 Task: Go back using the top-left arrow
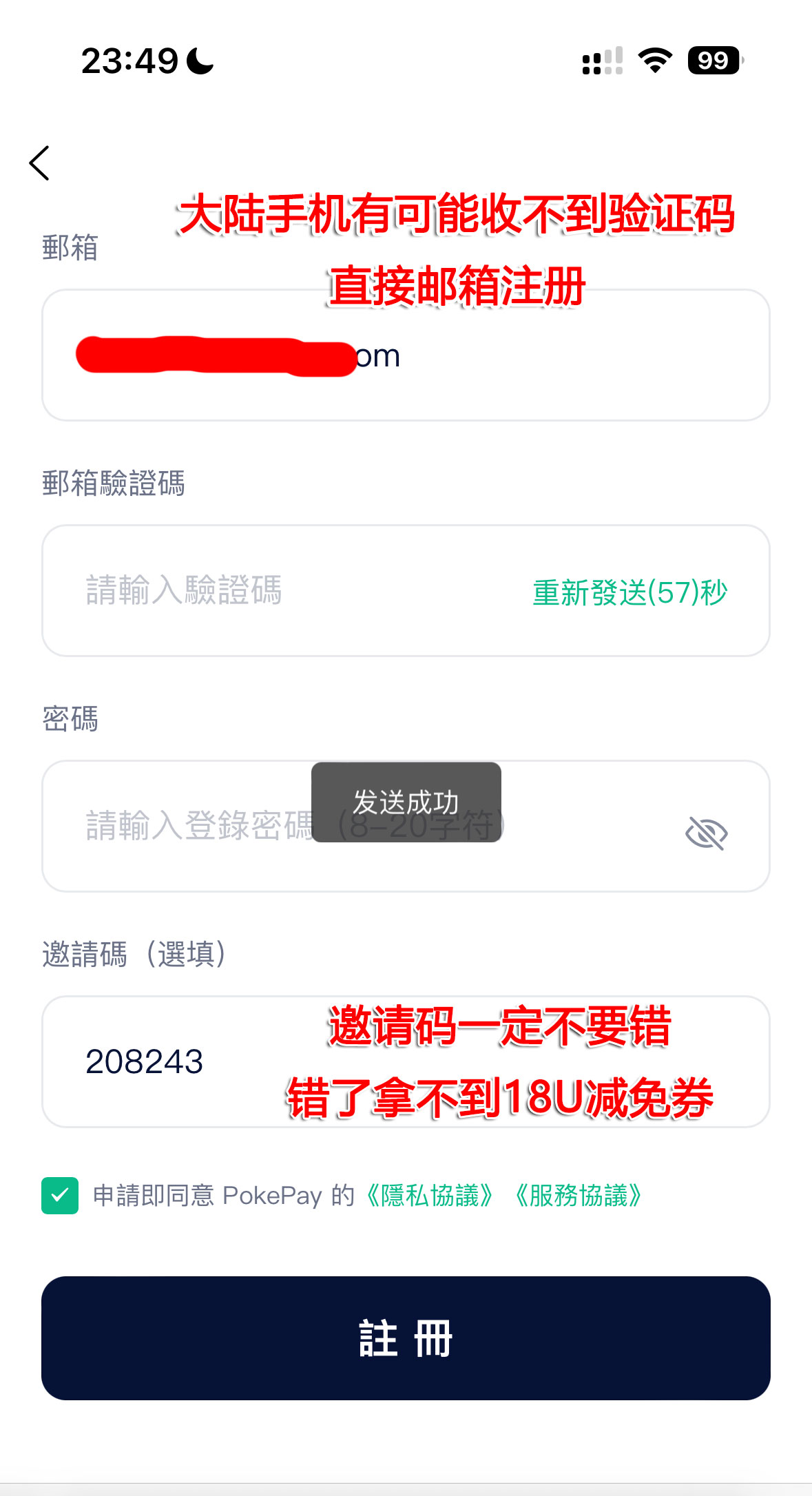point(40,163)
